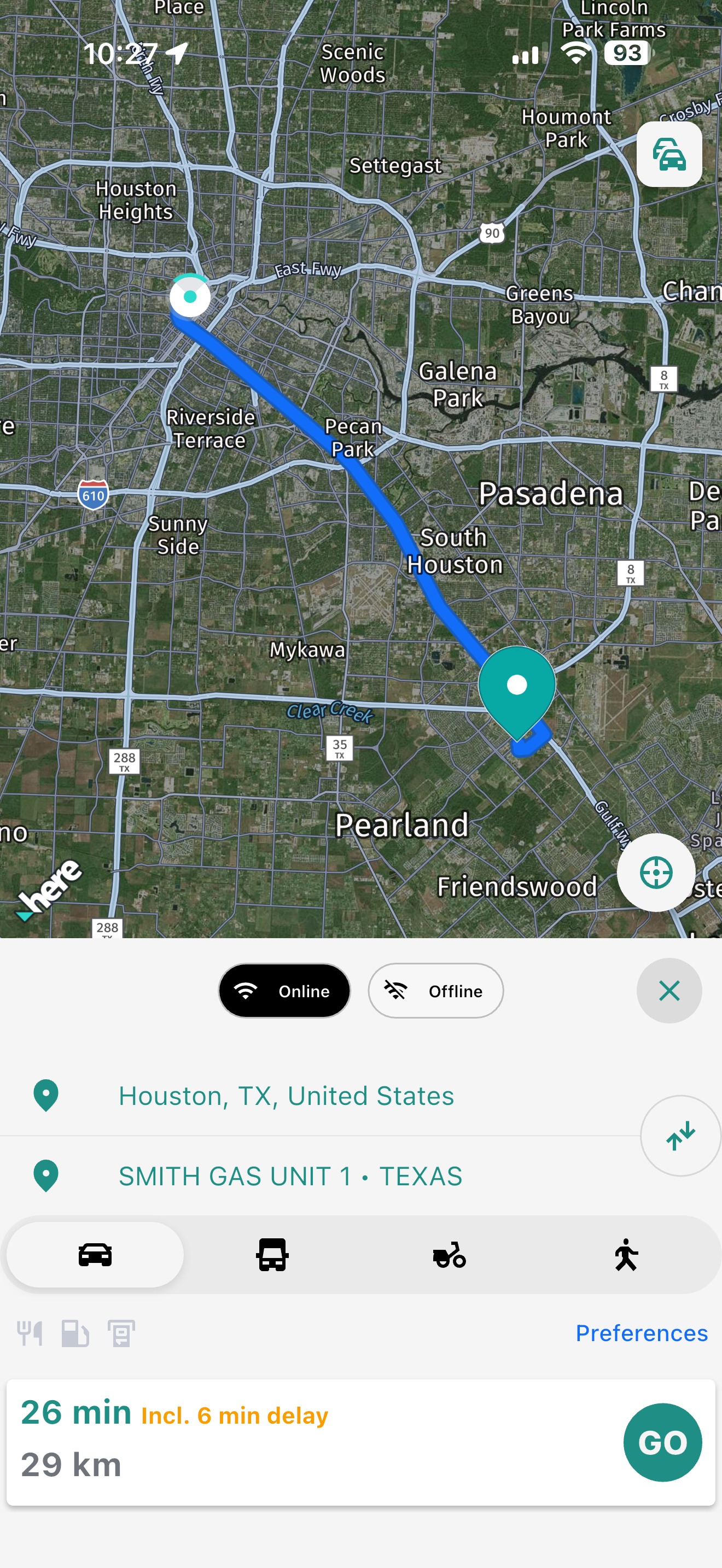The height and width of the screenshot is (1568, 722).
Task: Select the pedestrian walking mode icon
Action: click(x=627, y=1255)
